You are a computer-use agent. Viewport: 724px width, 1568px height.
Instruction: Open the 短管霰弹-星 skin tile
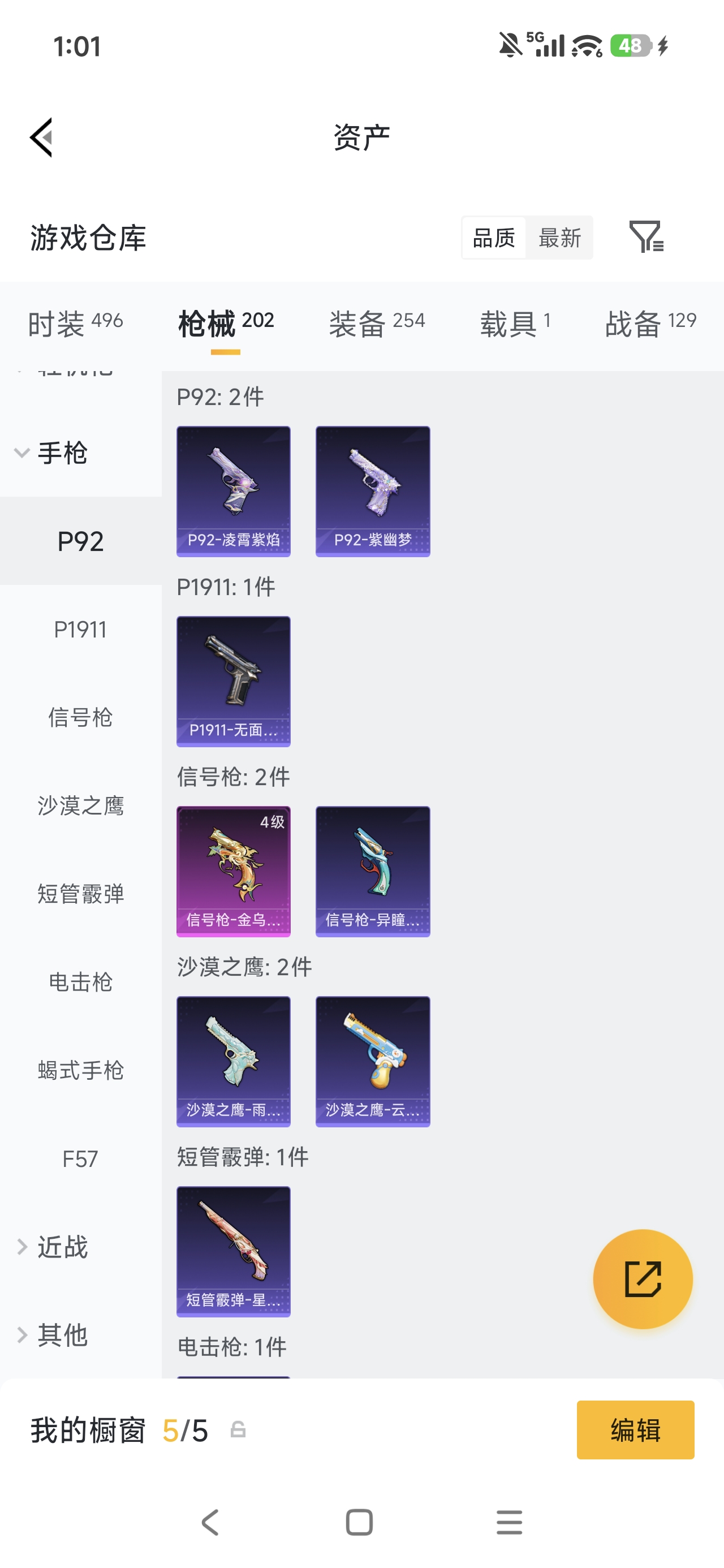click(x=233, y=1251)
